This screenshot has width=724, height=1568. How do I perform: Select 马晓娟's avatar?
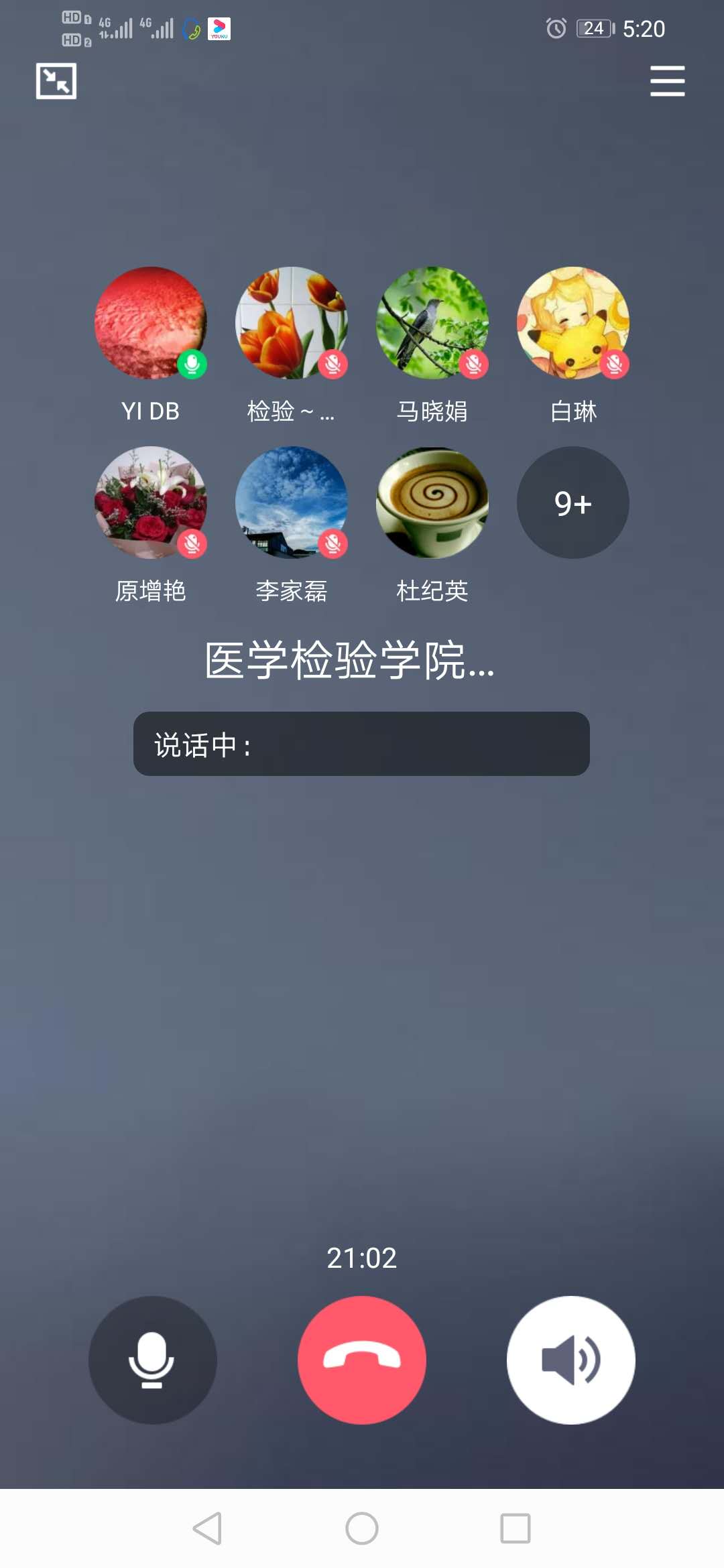click(x=432, y=323)
